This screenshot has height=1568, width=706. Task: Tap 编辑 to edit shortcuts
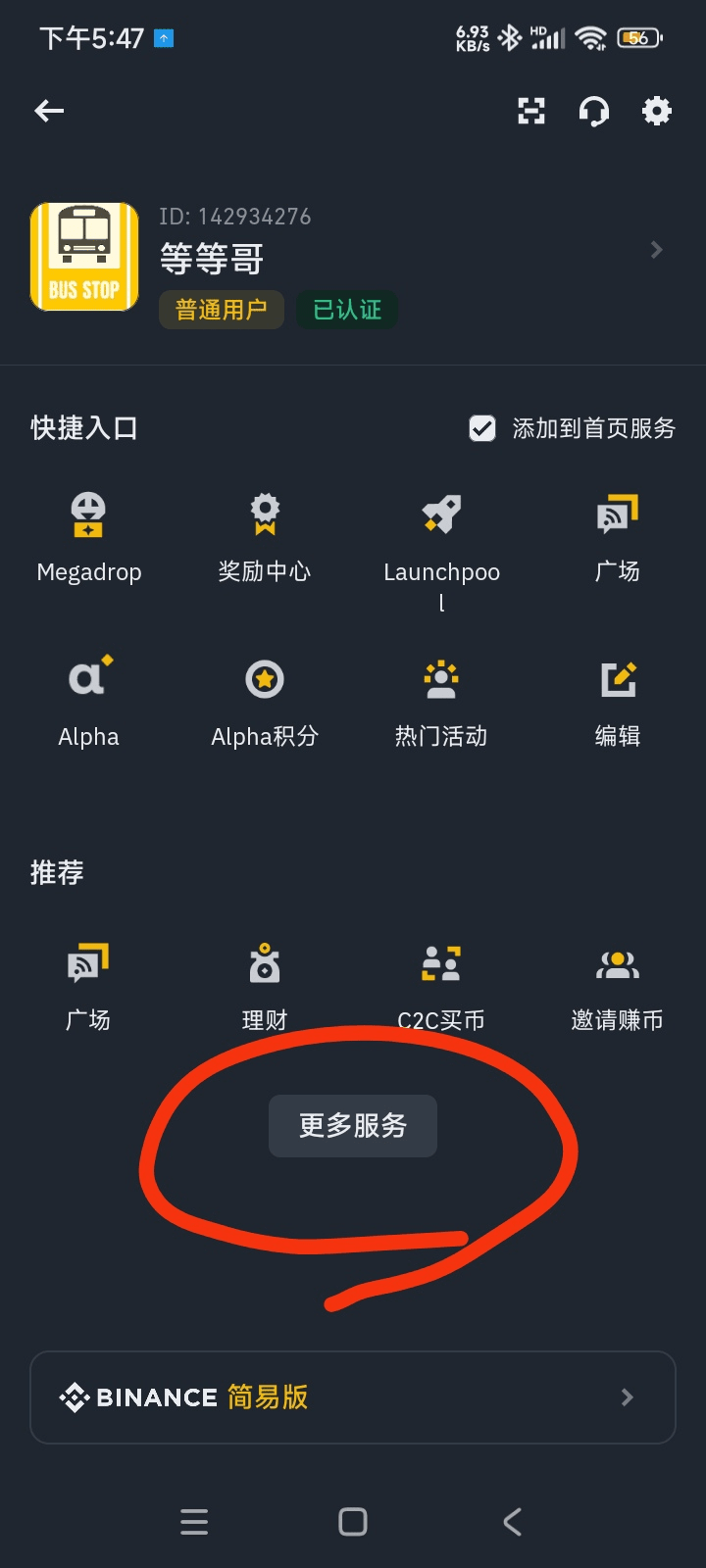click(618, 702)
